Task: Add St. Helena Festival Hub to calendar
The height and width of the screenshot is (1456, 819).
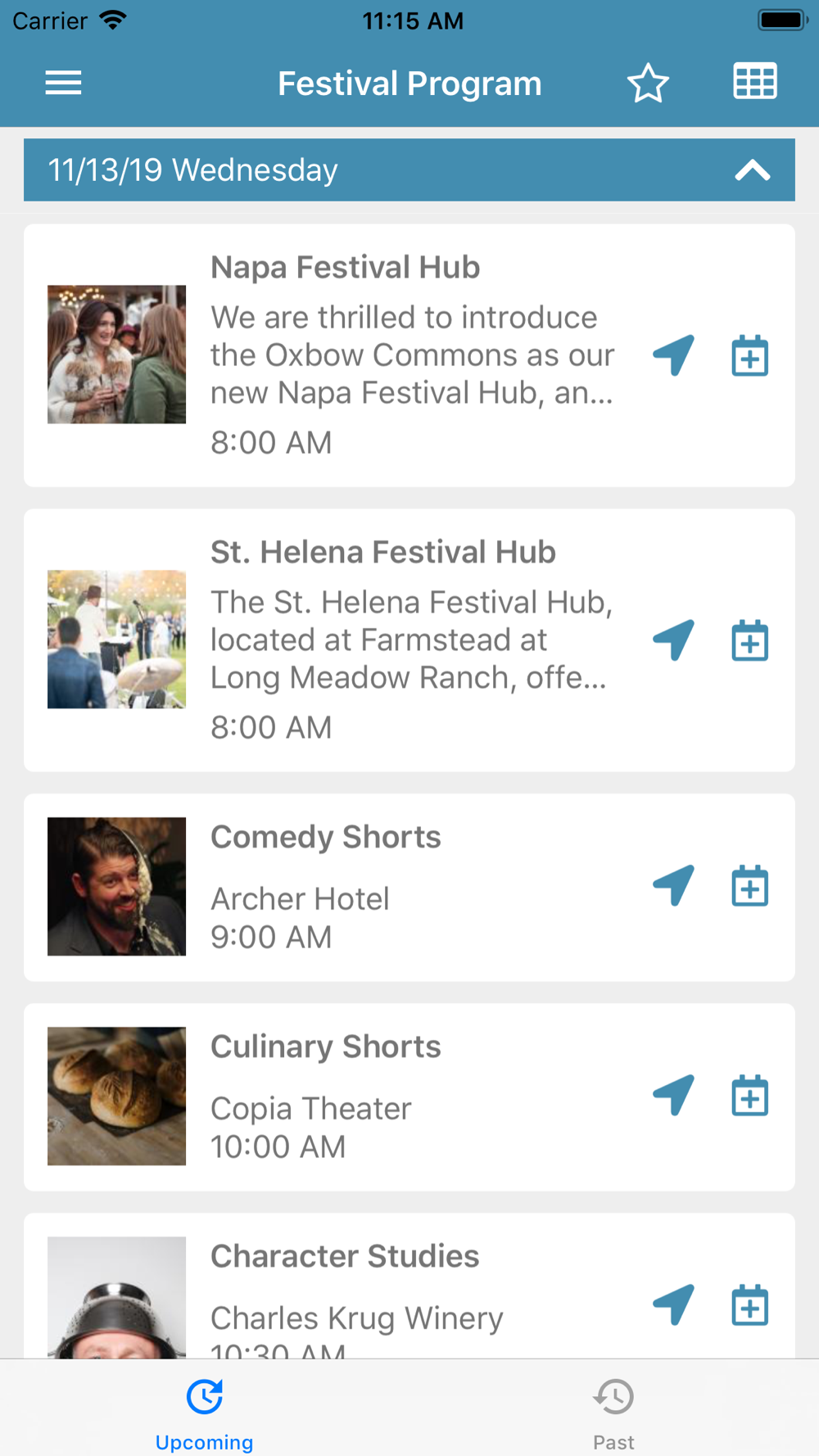Action: pyautogui.click(x=749, y=640)
